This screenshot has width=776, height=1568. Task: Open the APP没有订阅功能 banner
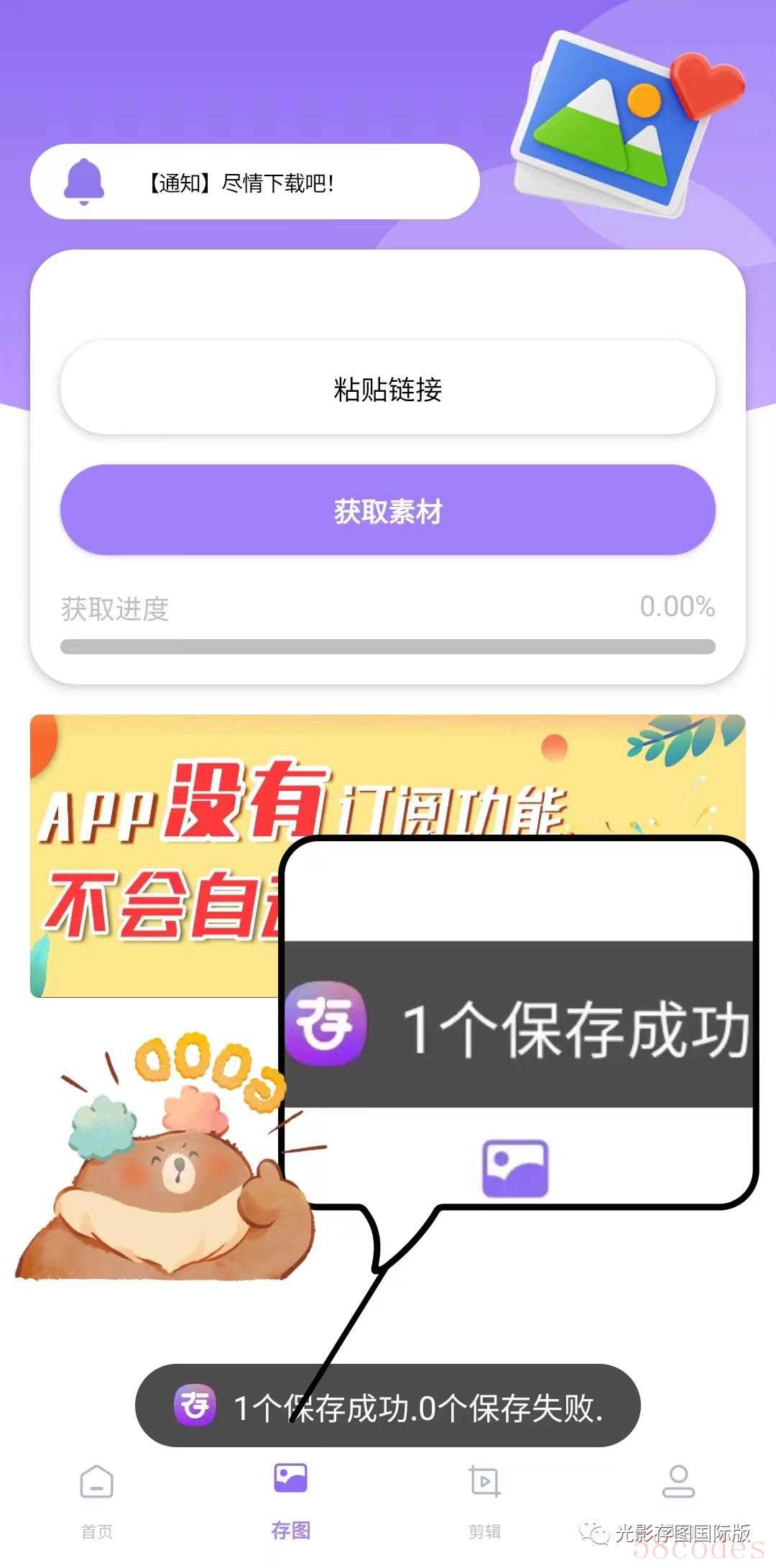coord(158,856)
